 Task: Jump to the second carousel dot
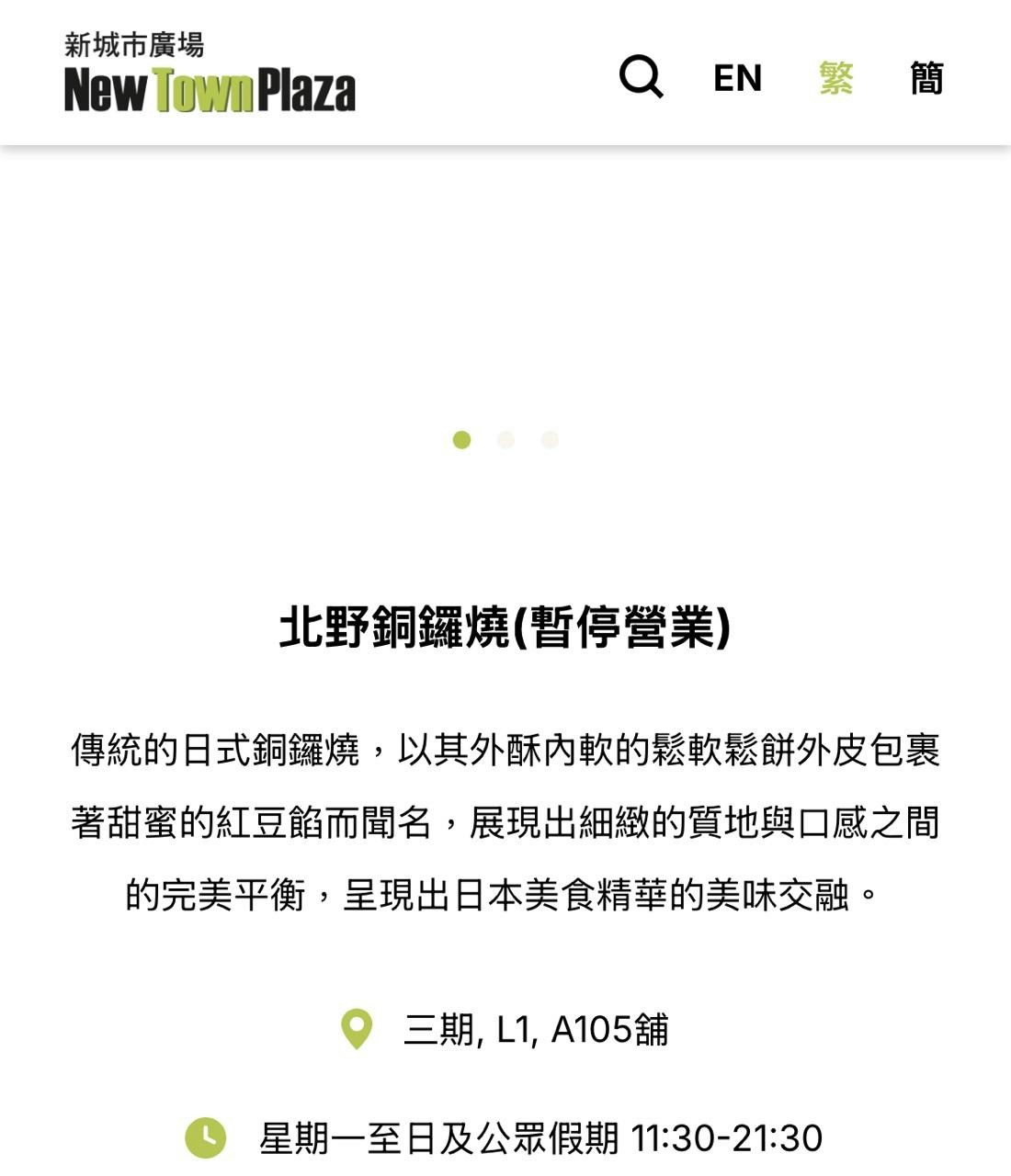coord(505,440)
